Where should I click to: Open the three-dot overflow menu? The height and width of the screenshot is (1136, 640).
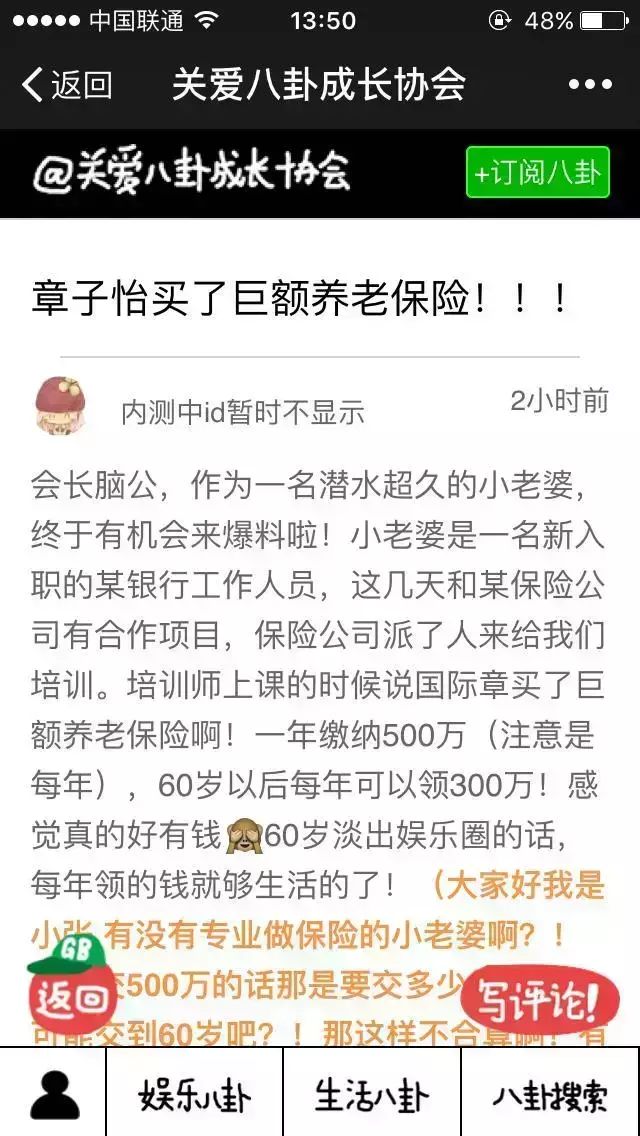[x=589, y=85]
